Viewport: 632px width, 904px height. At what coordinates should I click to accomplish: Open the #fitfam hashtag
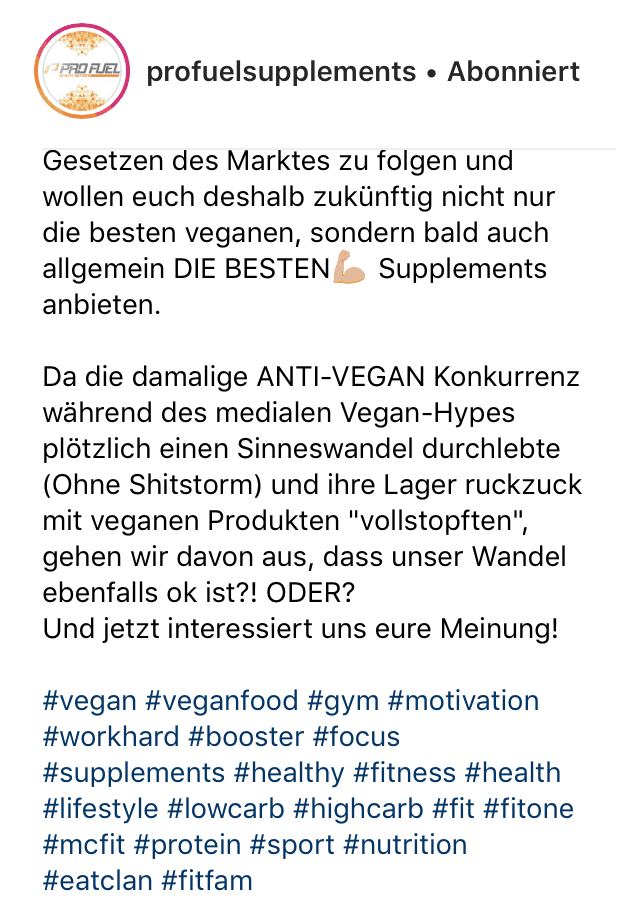coord(208,881)
